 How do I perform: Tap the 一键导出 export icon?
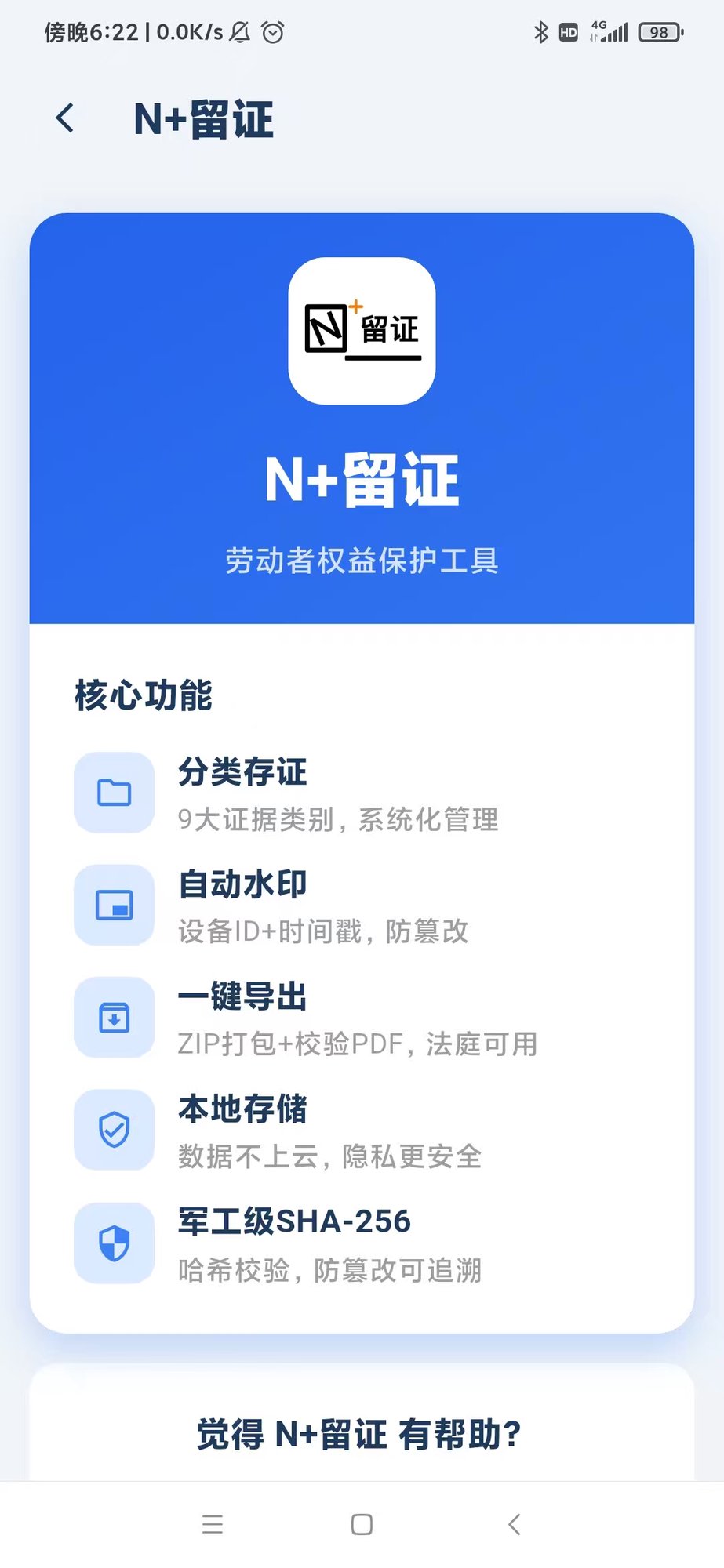click(113, 1017)
